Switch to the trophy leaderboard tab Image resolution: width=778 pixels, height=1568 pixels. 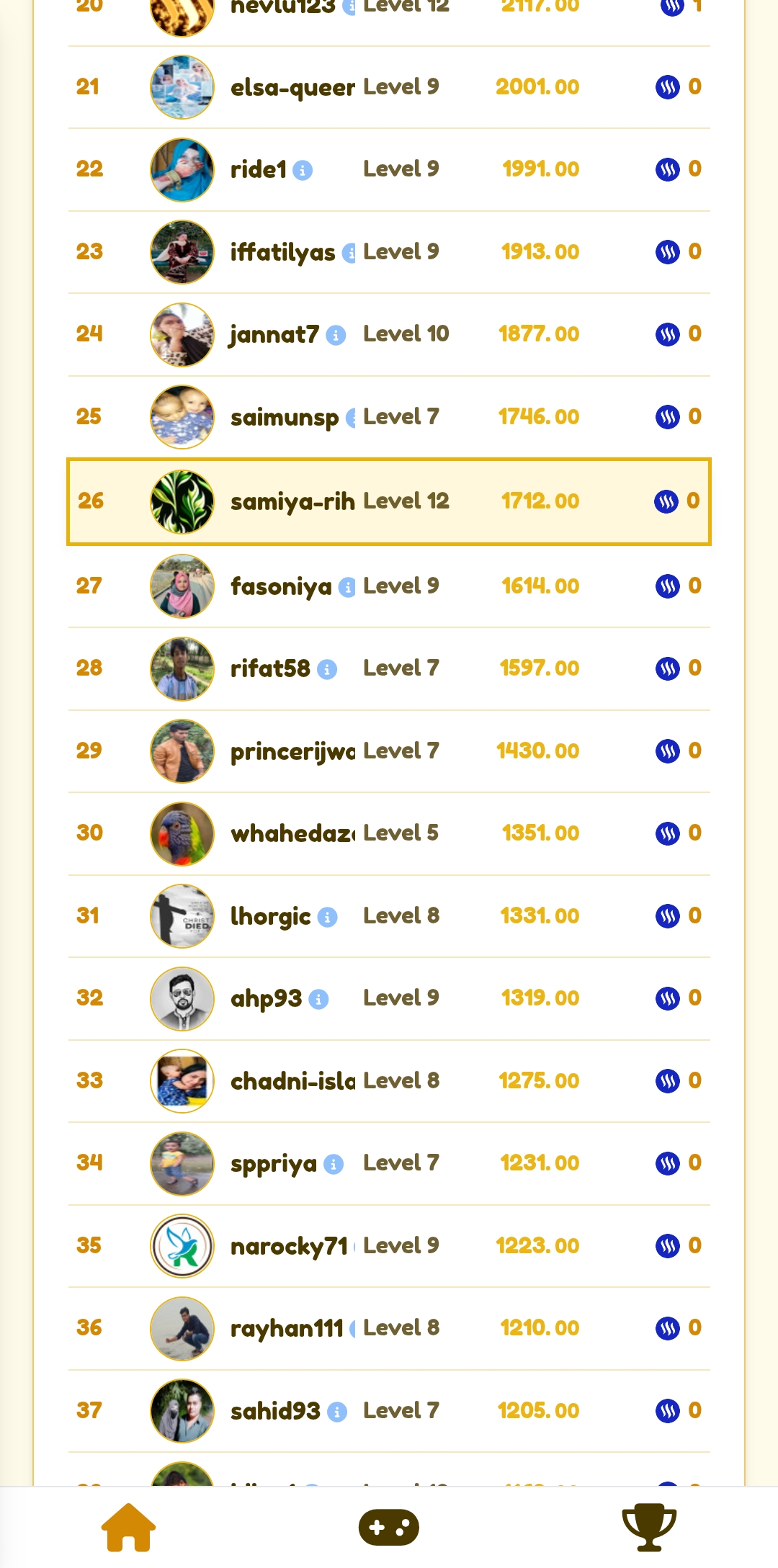pyautogui.click(x=649, y=1527)
